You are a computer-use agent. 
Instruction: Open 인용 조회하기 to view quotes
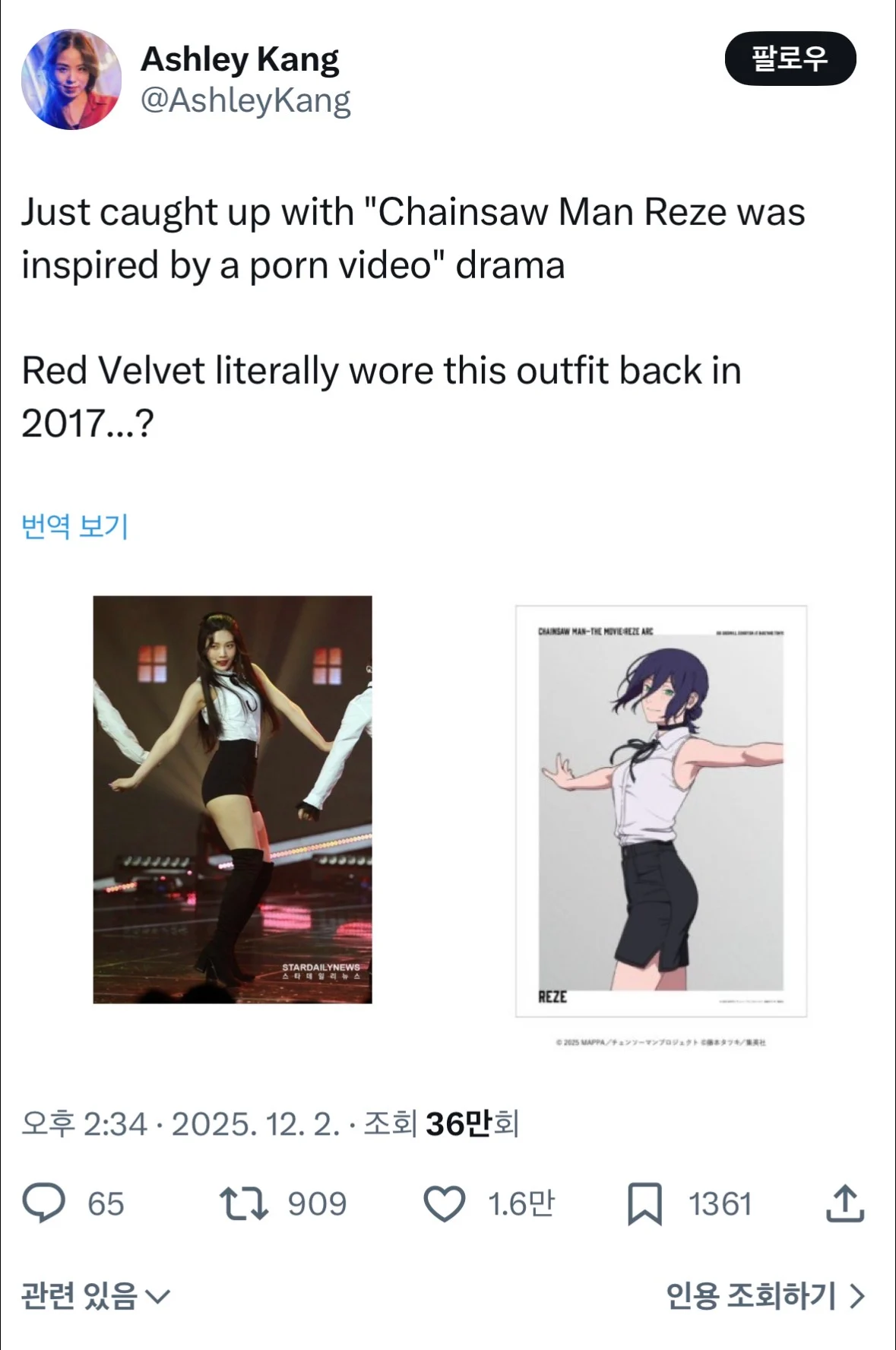click(765, 1295)
